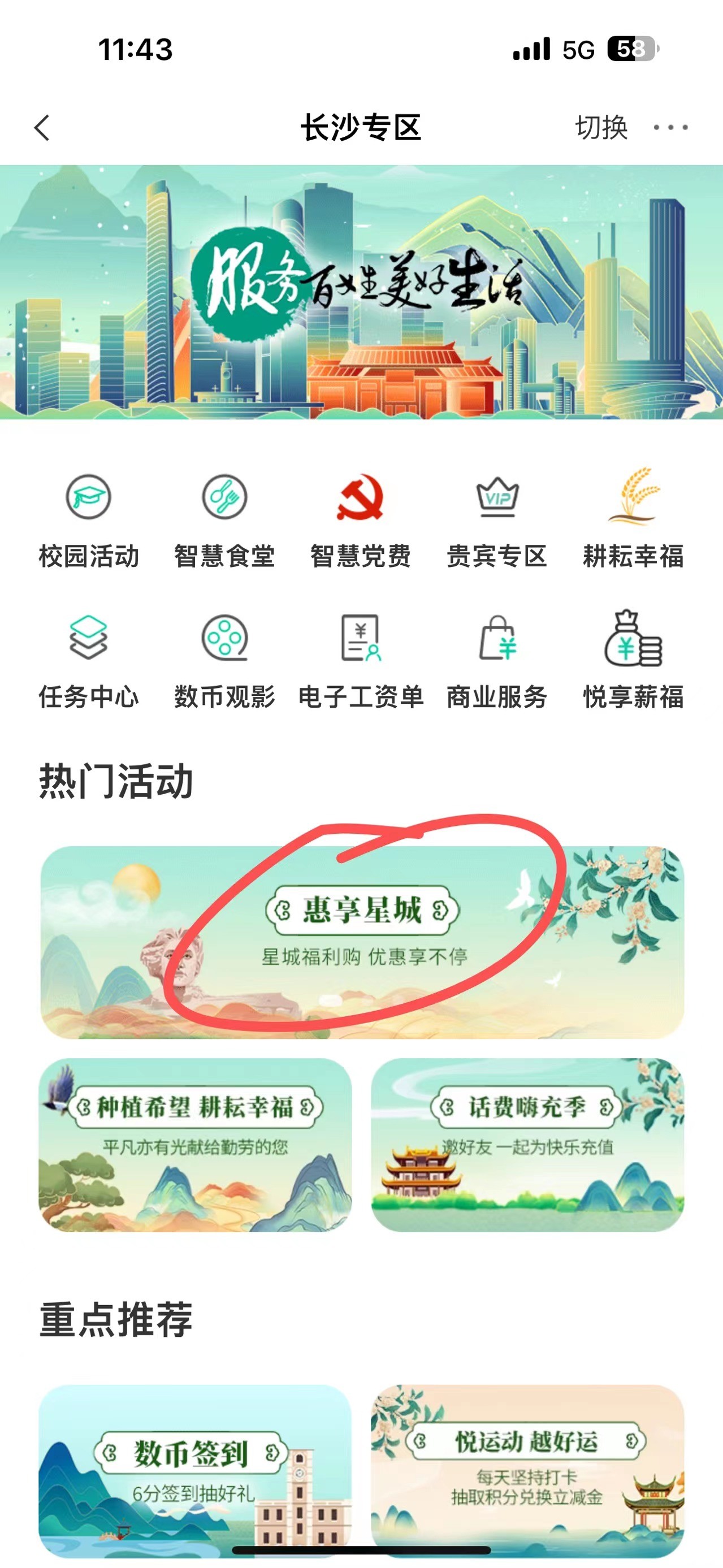Tap 切换 to switch region
The image size is (723, 1568).
(601, 128)
